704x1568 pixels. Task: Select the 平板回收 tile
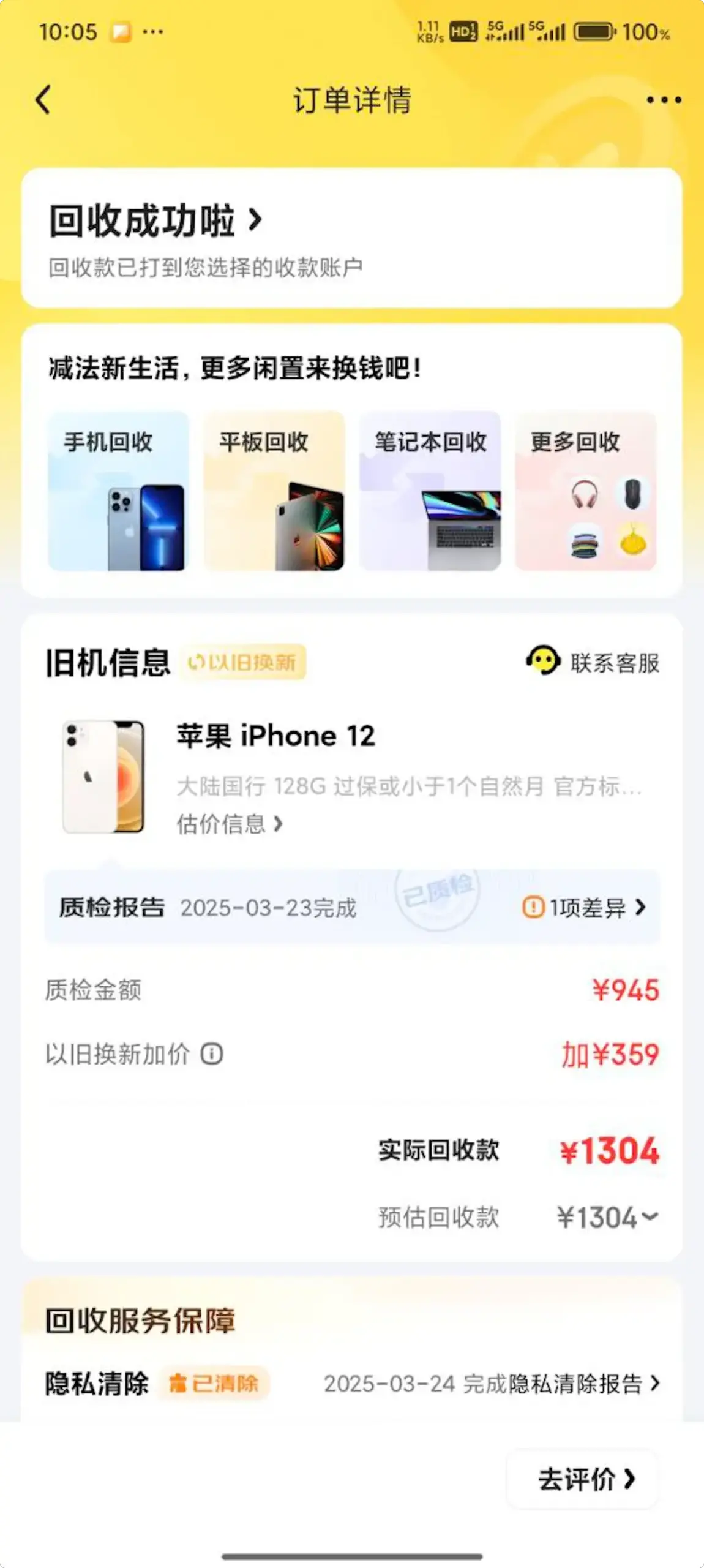[274, 491]
